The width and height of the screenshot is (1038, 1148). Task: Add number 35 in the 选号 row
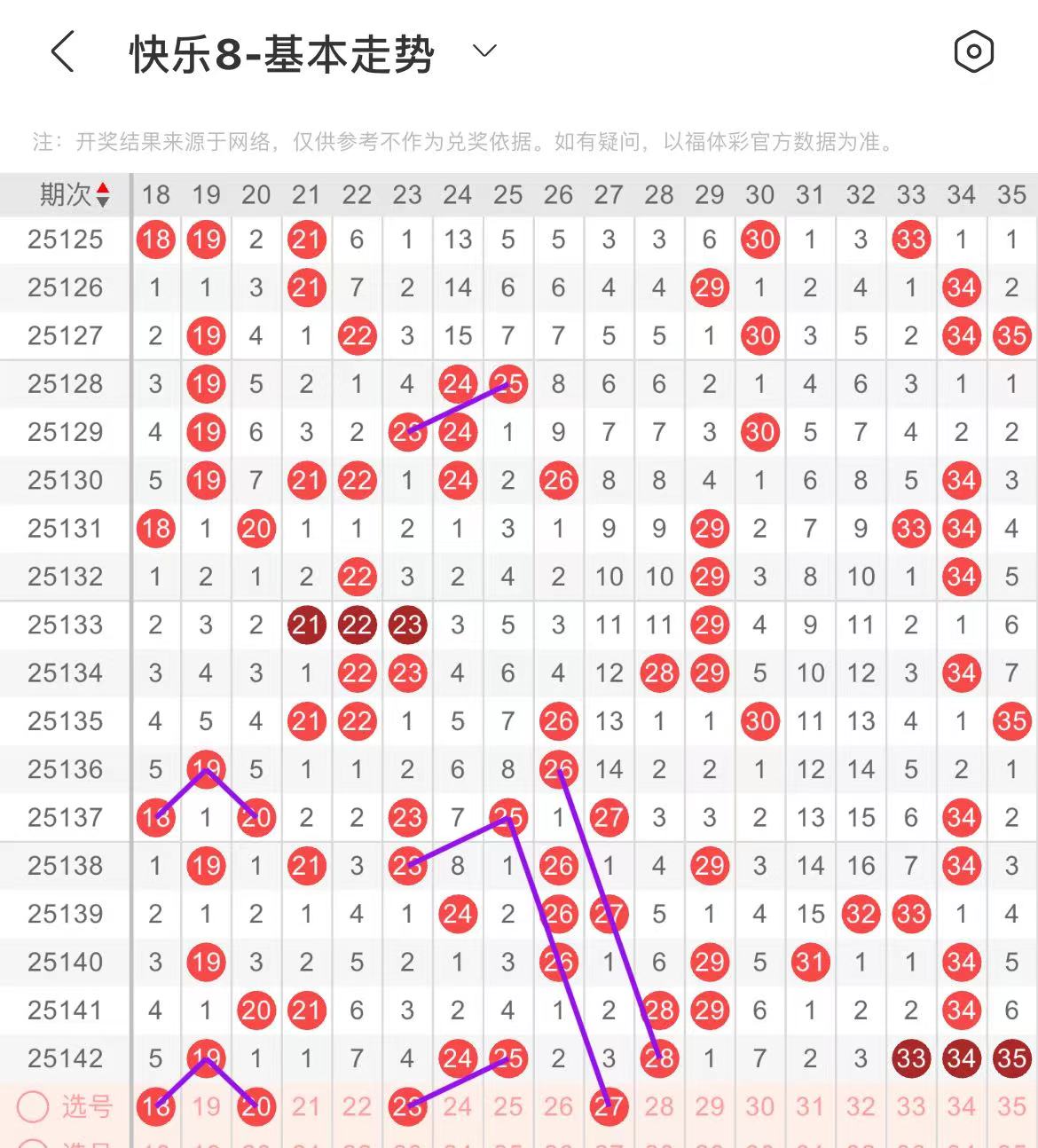click(x=1011, y=1106)
